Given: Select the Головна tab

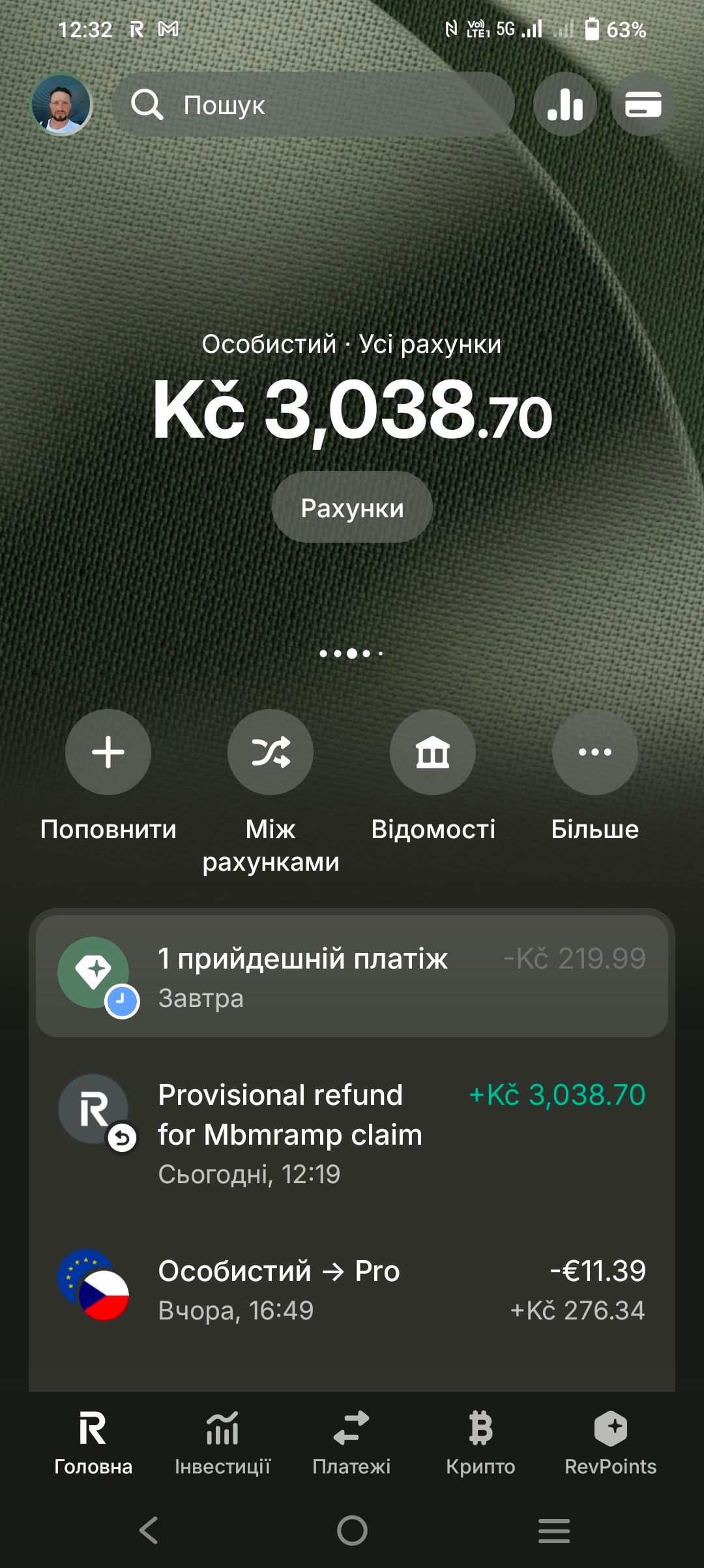Looking at the screenshot, I should (93, 1443).
